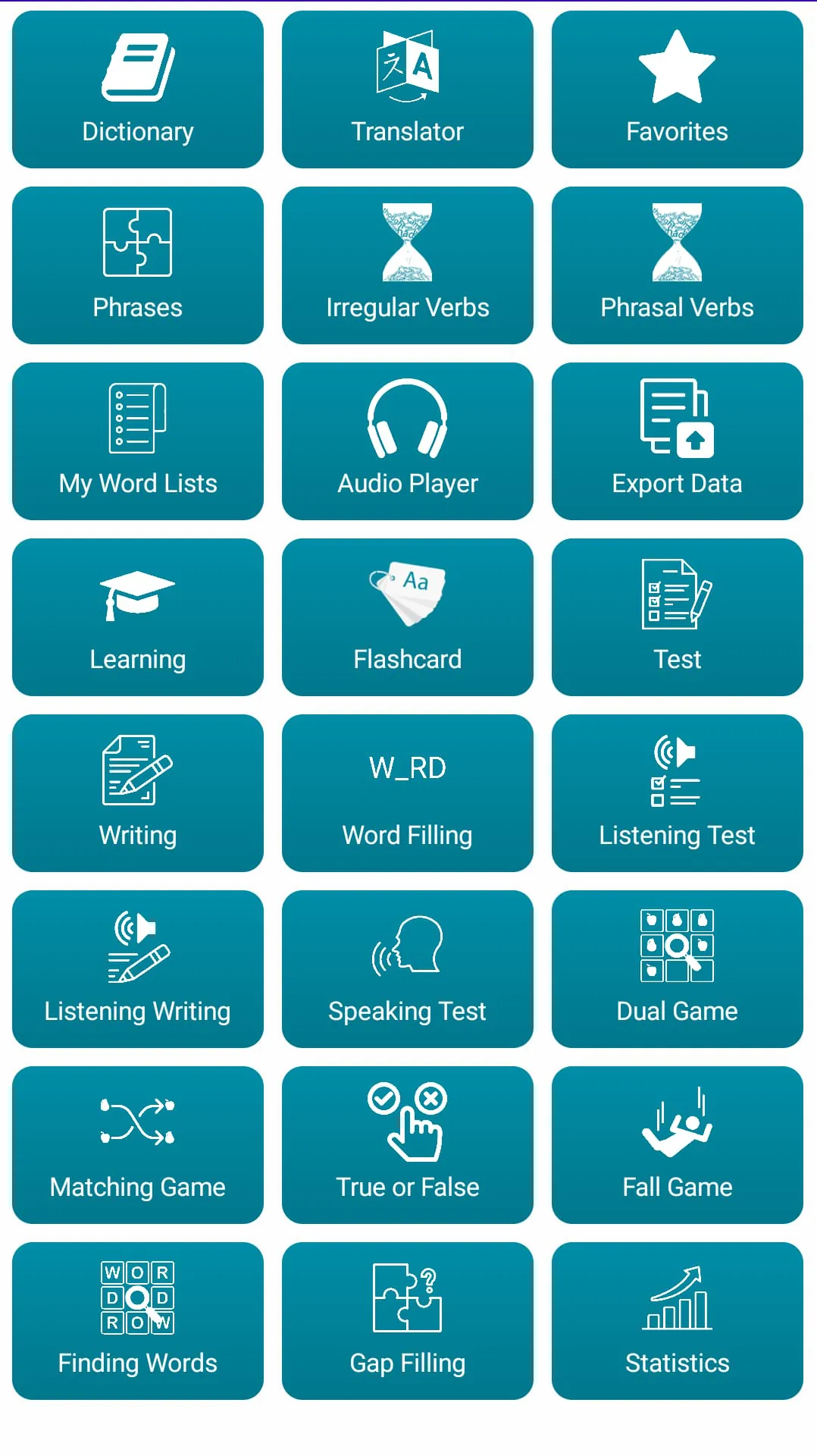The image size is (817, 1456).
Task: Launch the Translator
Action: pyautogui.click(x=407, y=89)
